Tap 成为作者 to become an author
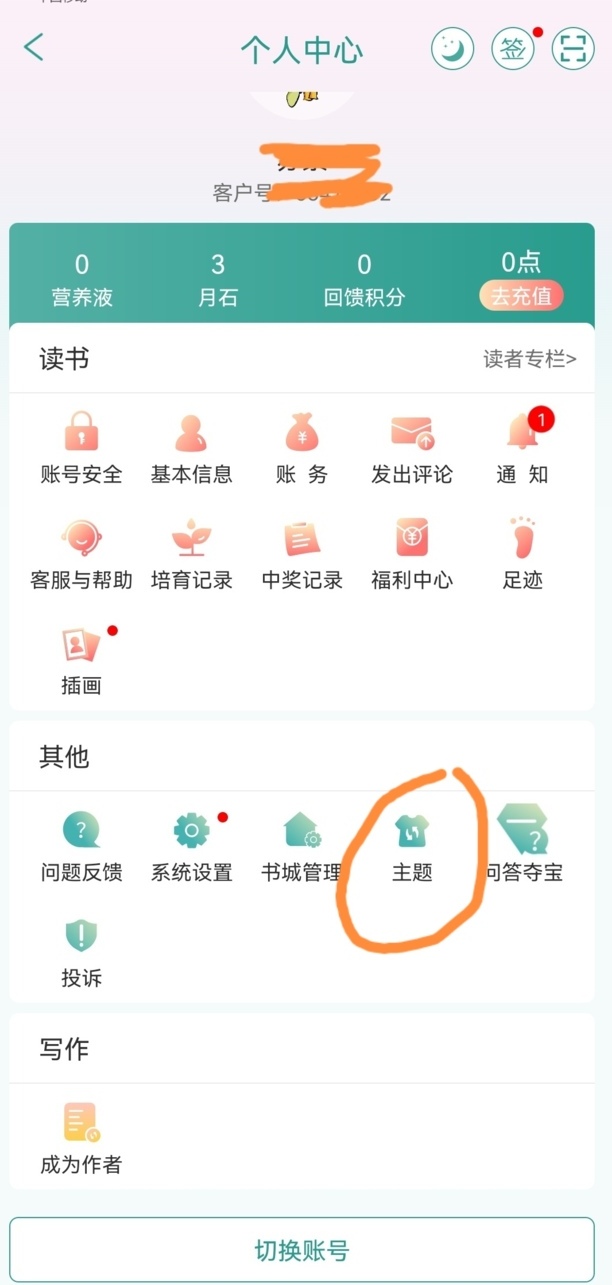 [82, 1139]
